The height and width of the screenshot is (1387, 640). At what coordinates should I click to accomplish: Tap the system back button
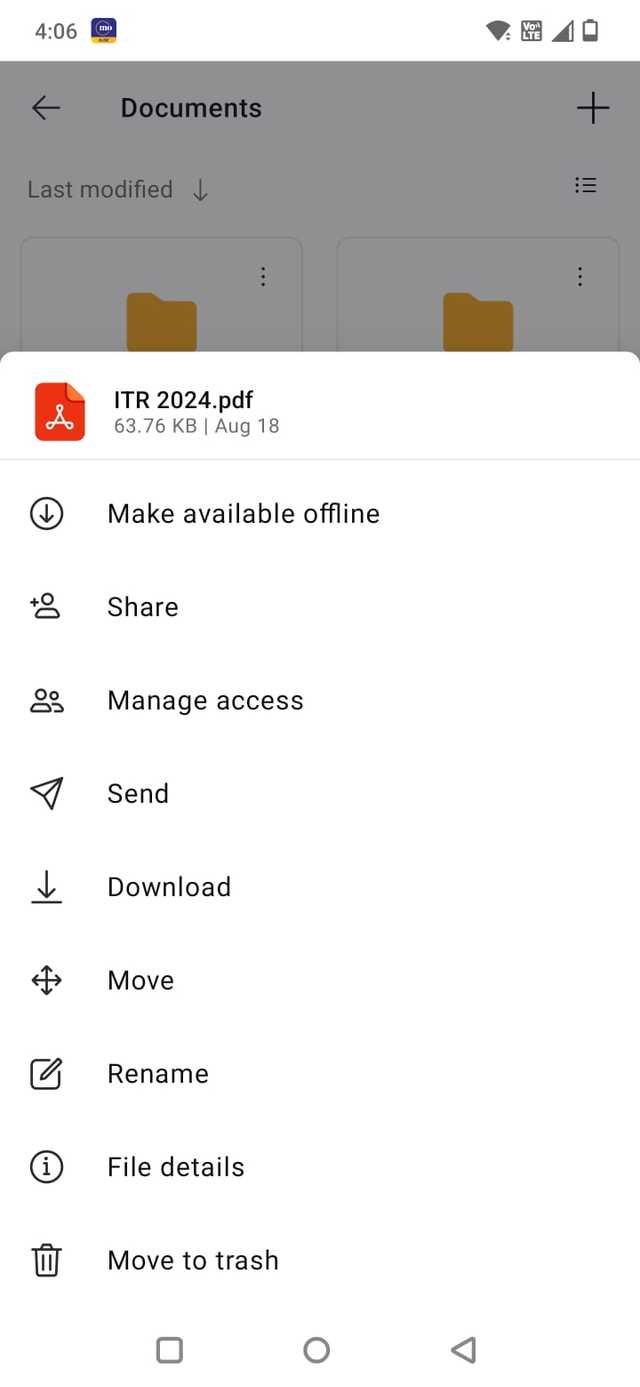[463, 1350]
